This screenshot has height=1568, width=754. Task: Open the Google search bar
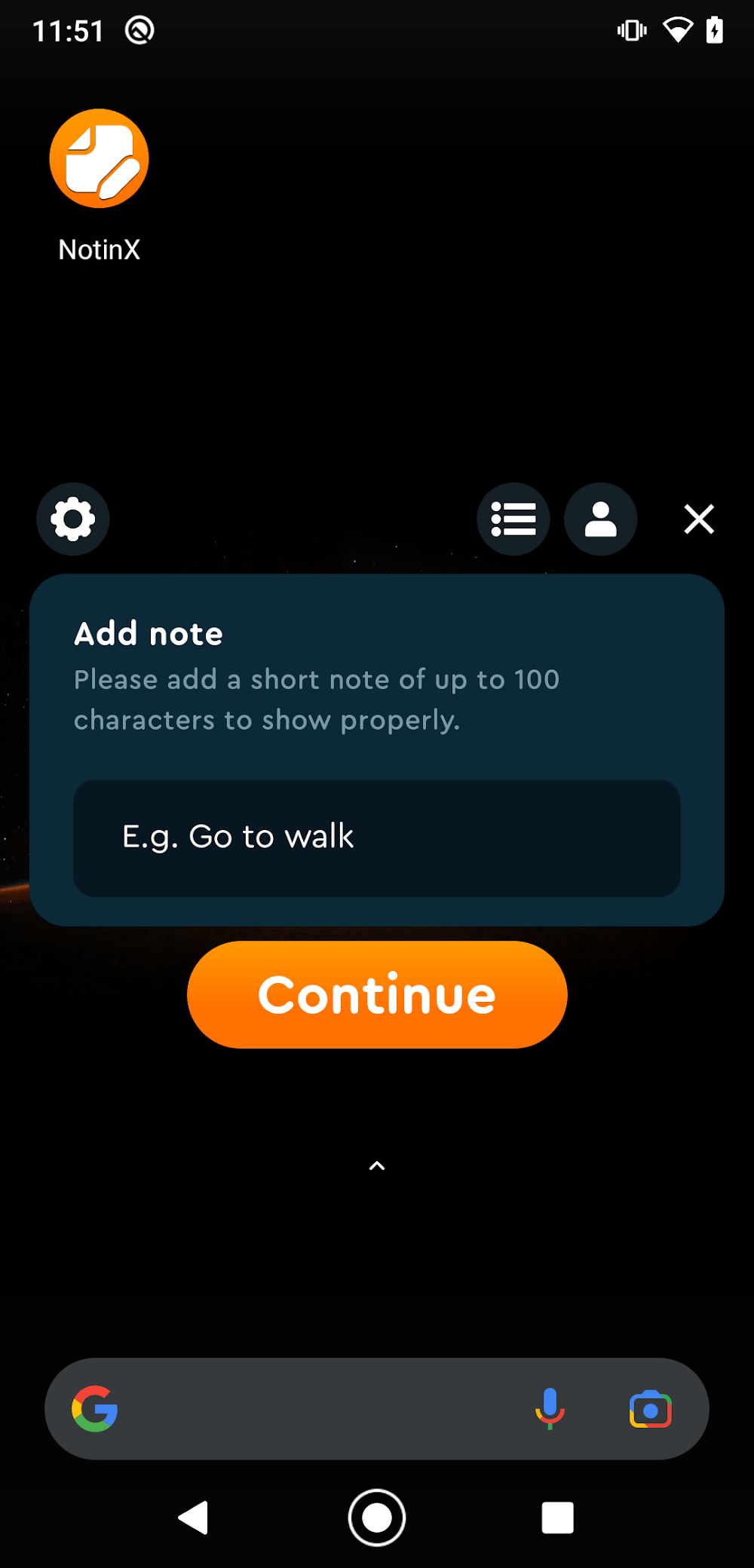coord(317,1409)
